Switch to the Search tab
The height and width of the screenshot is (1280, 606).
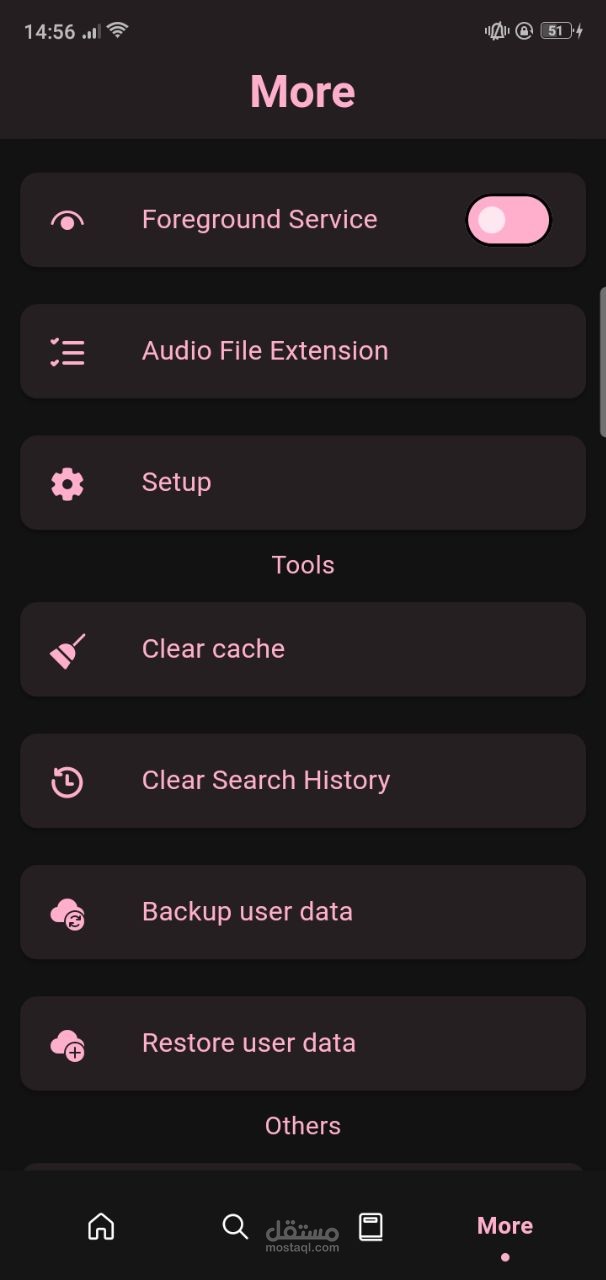click(235, 1226)
